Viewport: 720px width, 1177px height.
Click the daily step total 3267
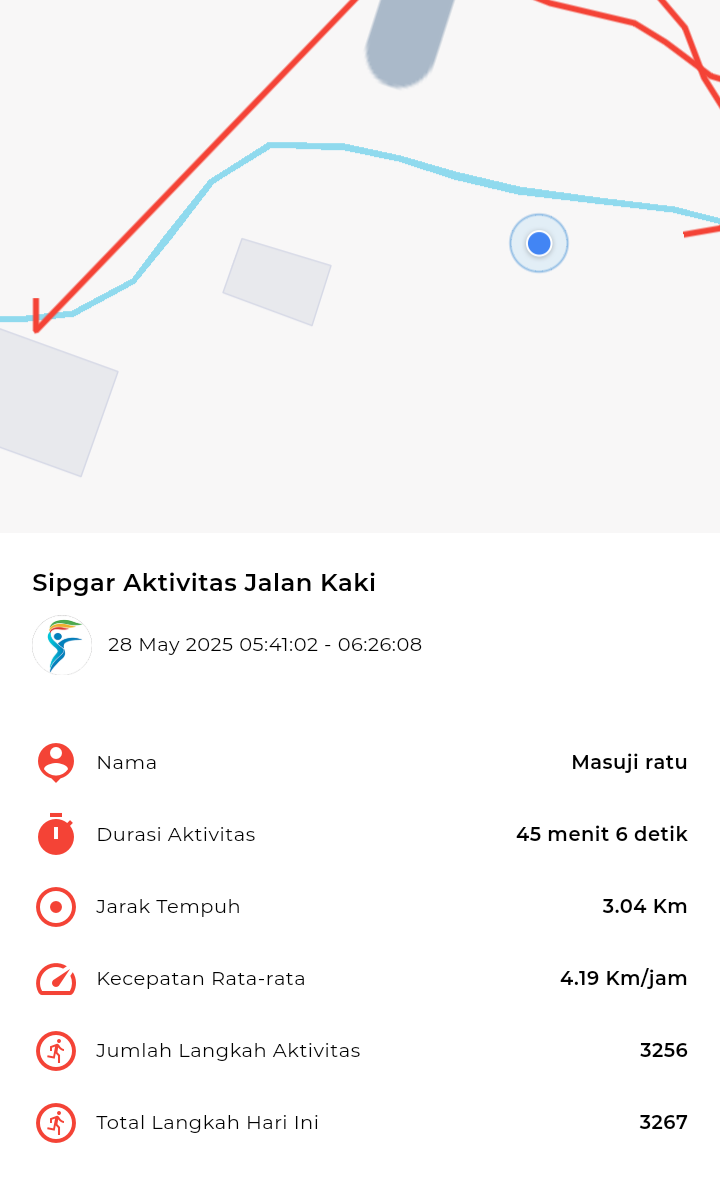coord(663,1122)
